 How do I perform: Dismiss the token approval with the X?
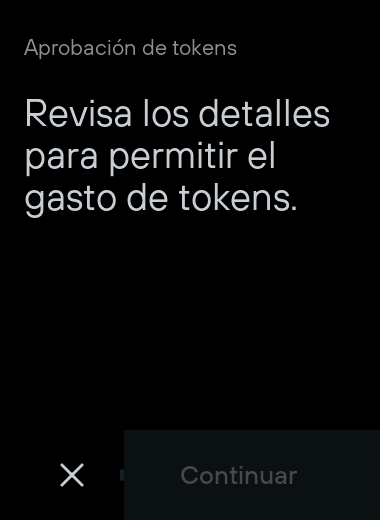(72, 475)
